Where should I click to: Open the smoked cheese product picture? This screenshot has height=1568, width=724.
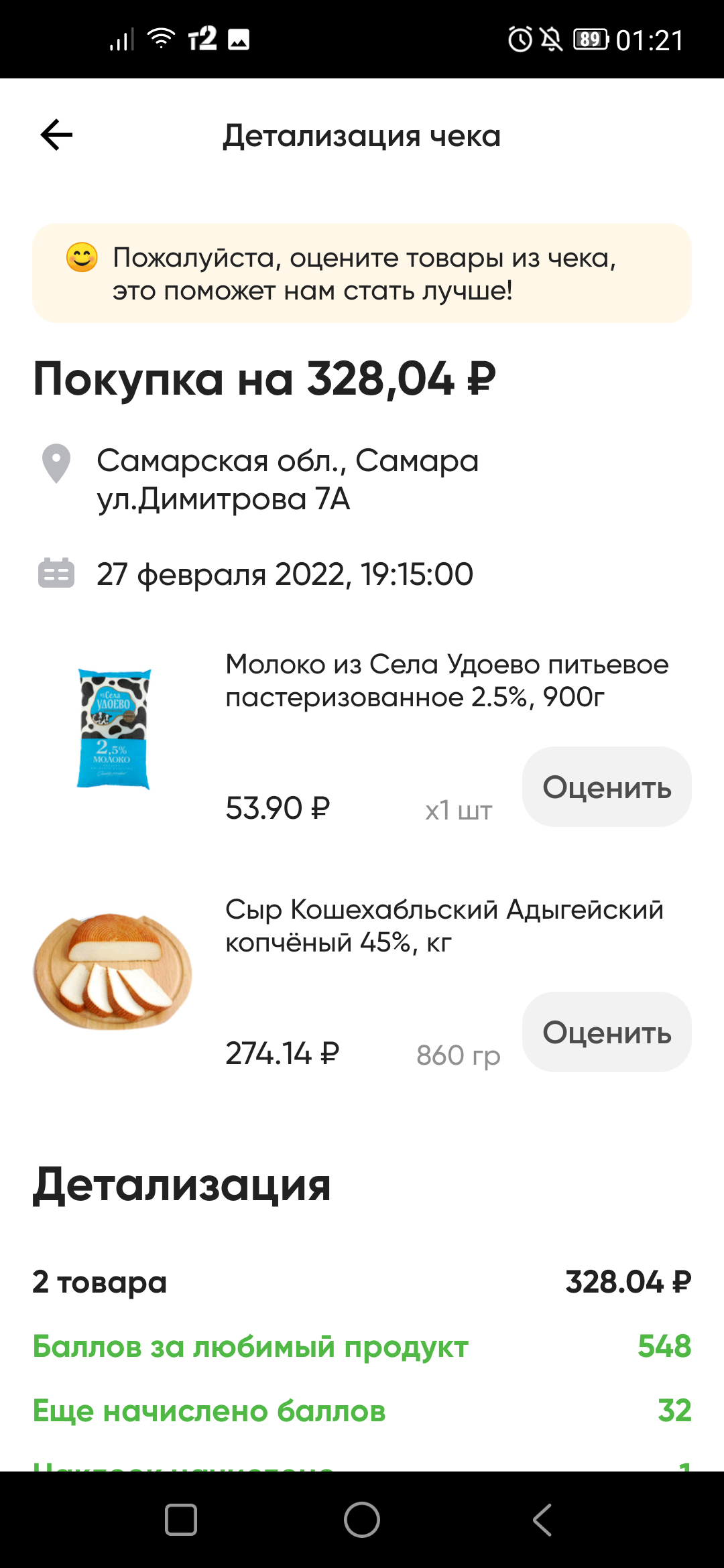pos(113,970)
